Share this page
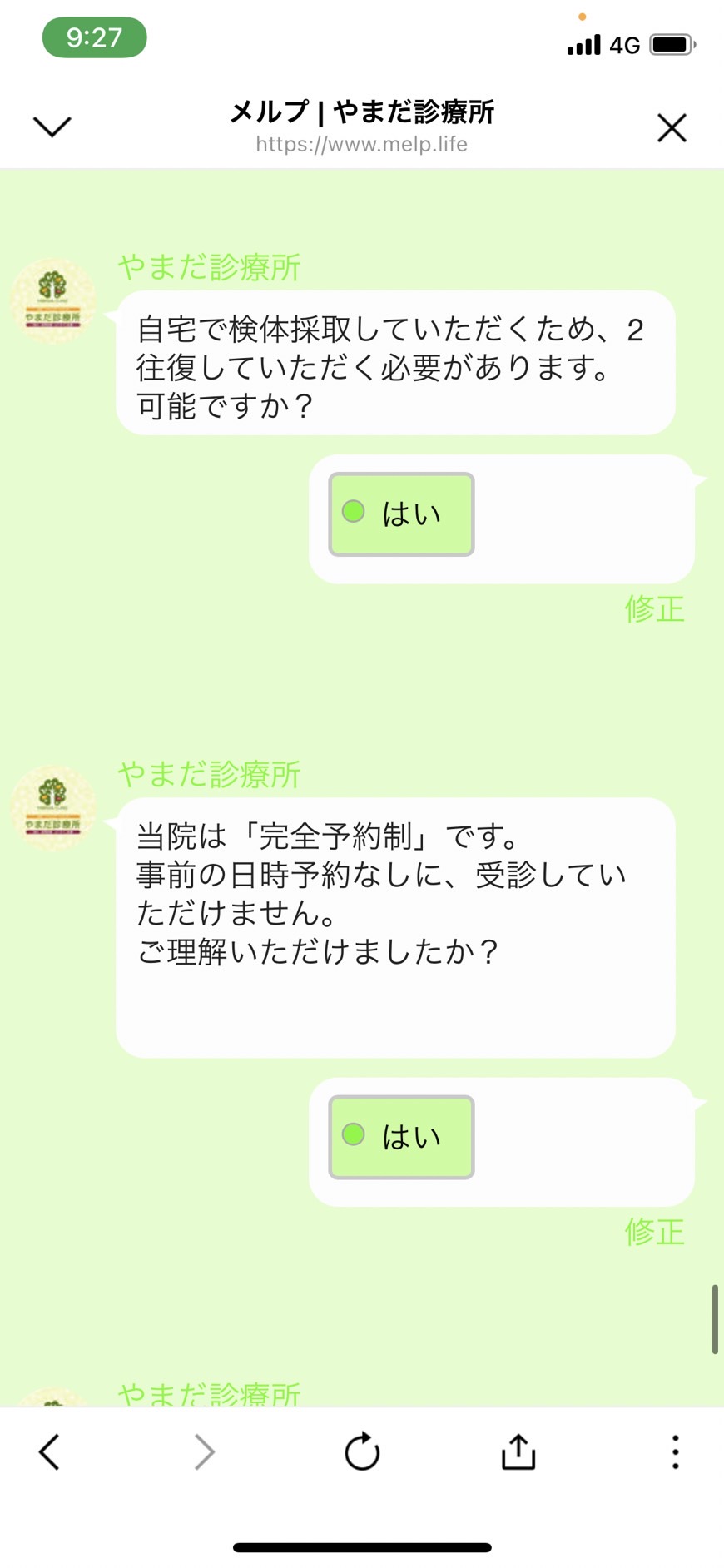 coord(518,1451)
